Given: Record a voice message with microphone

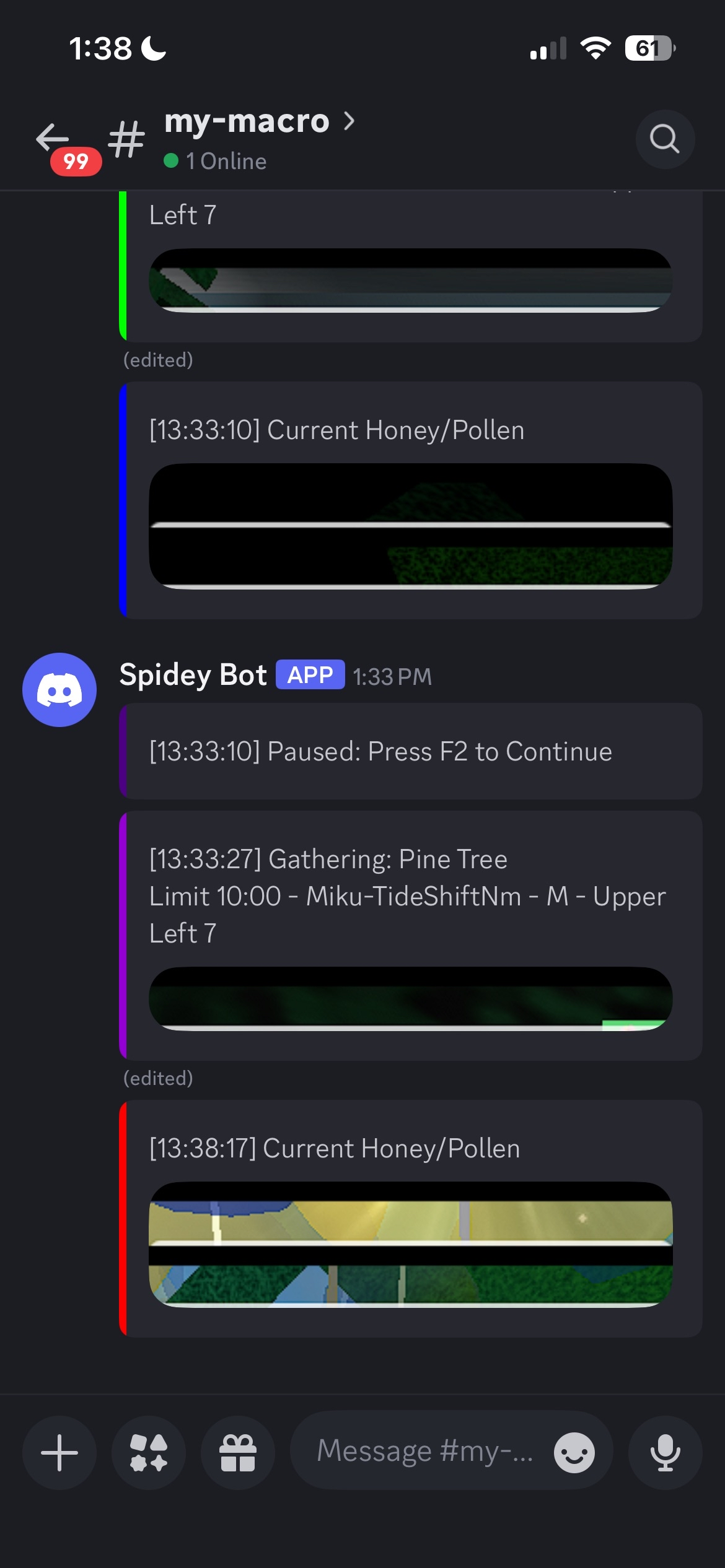Looking at the screenshot, I should click(665, 1452).
